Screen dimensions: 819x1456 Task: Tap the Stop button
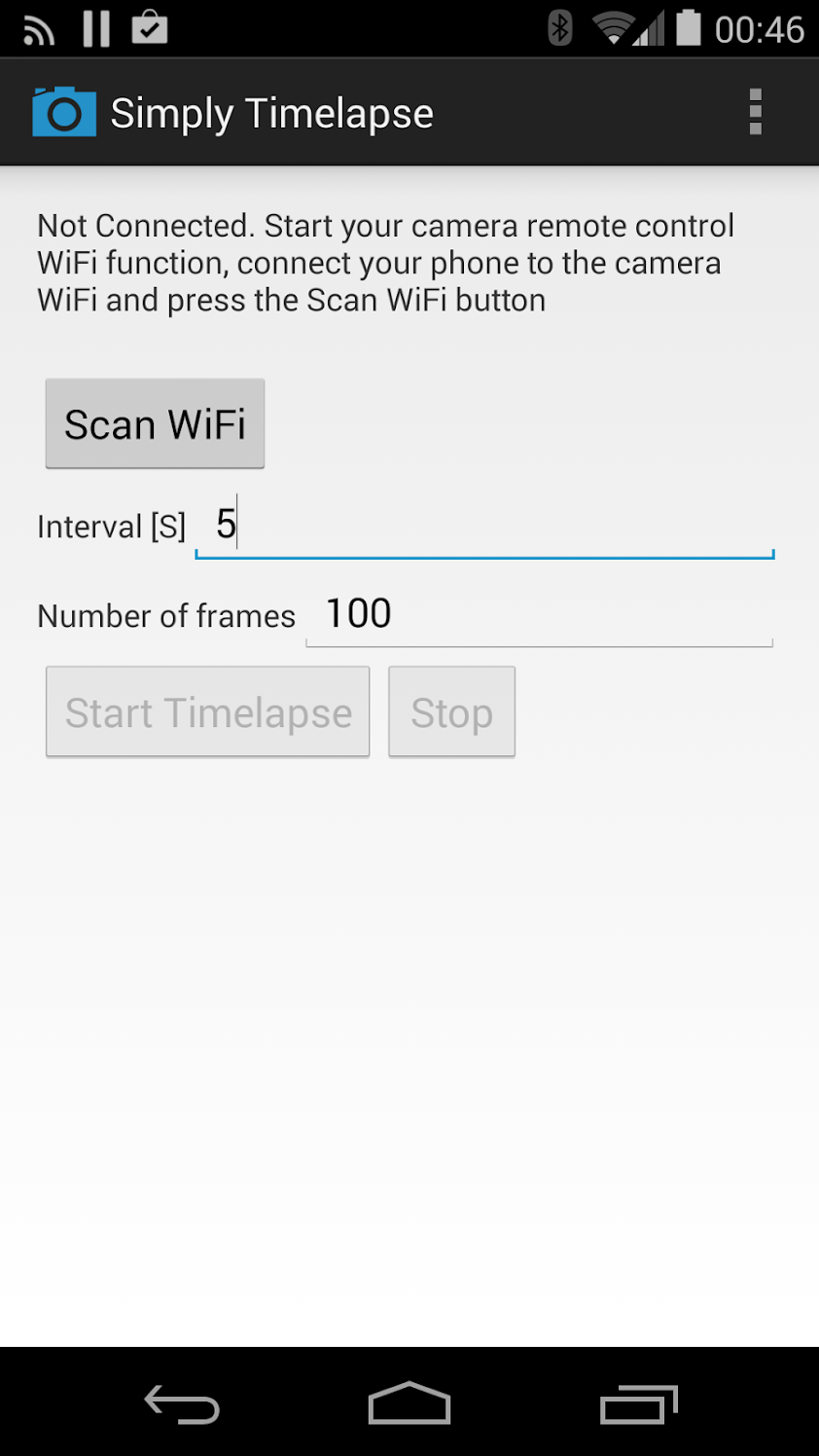[x=451, y=712]
